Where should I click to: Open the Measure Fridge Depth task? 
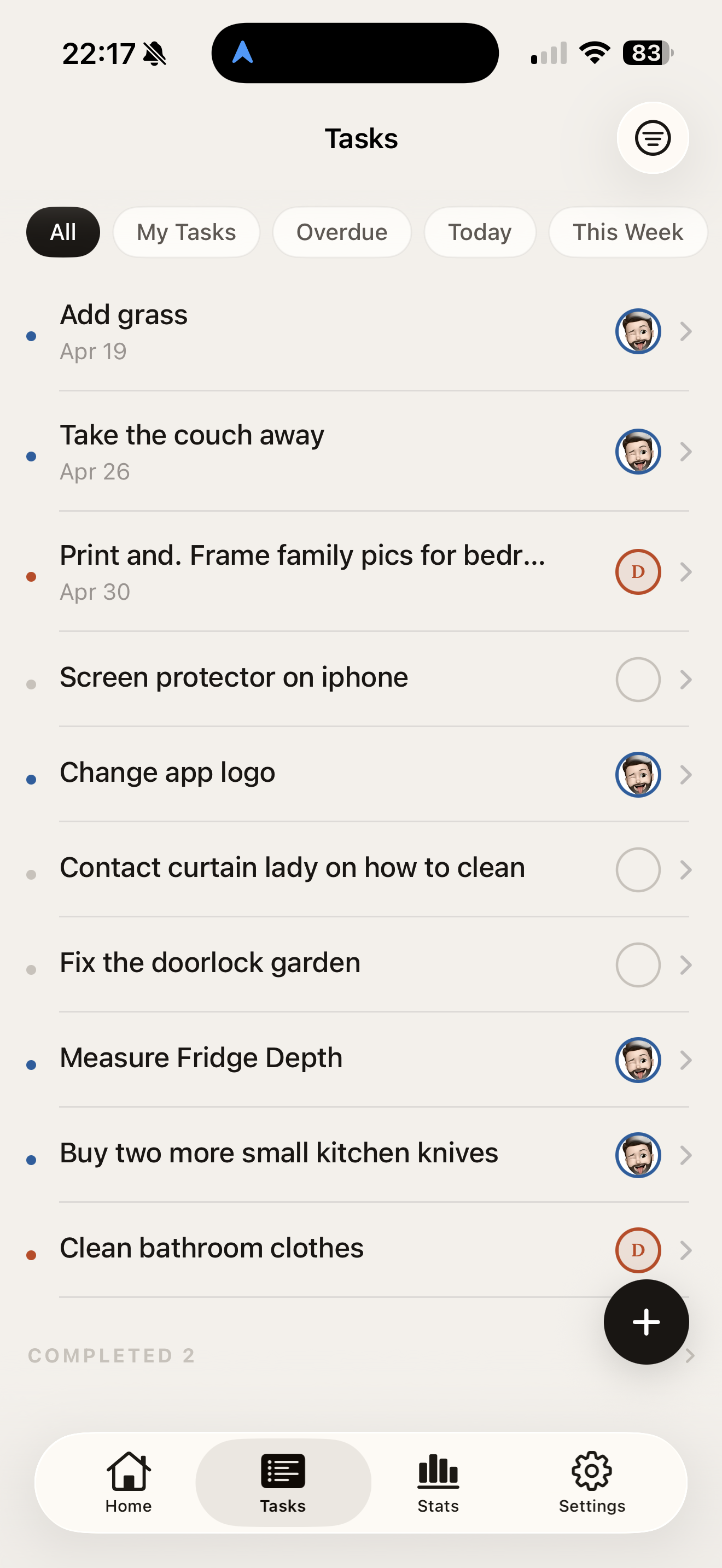[304, 1058]
